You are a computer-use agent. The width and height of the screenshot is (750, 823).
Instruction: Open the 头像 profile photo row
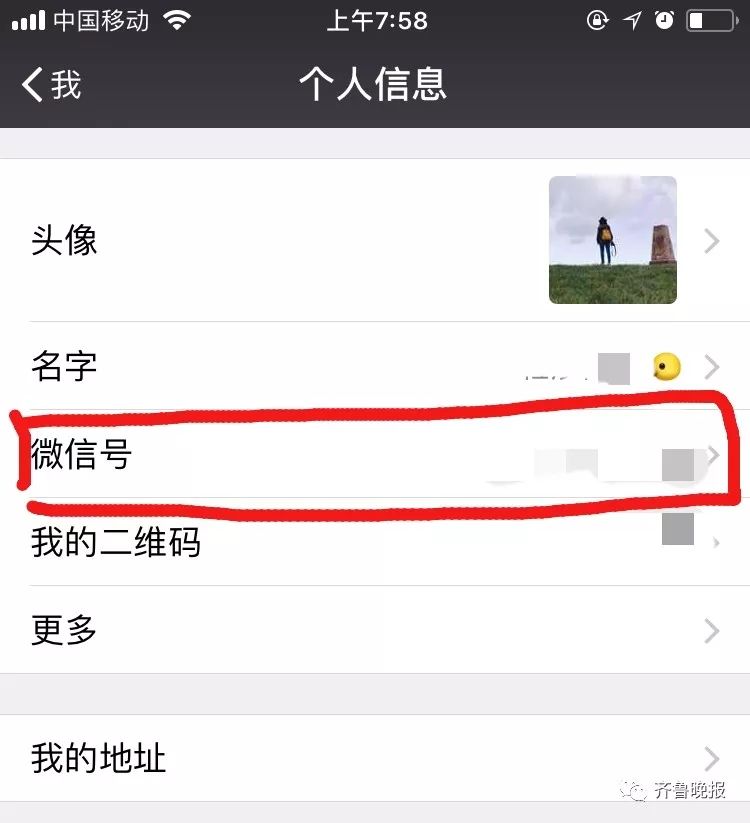375,240
